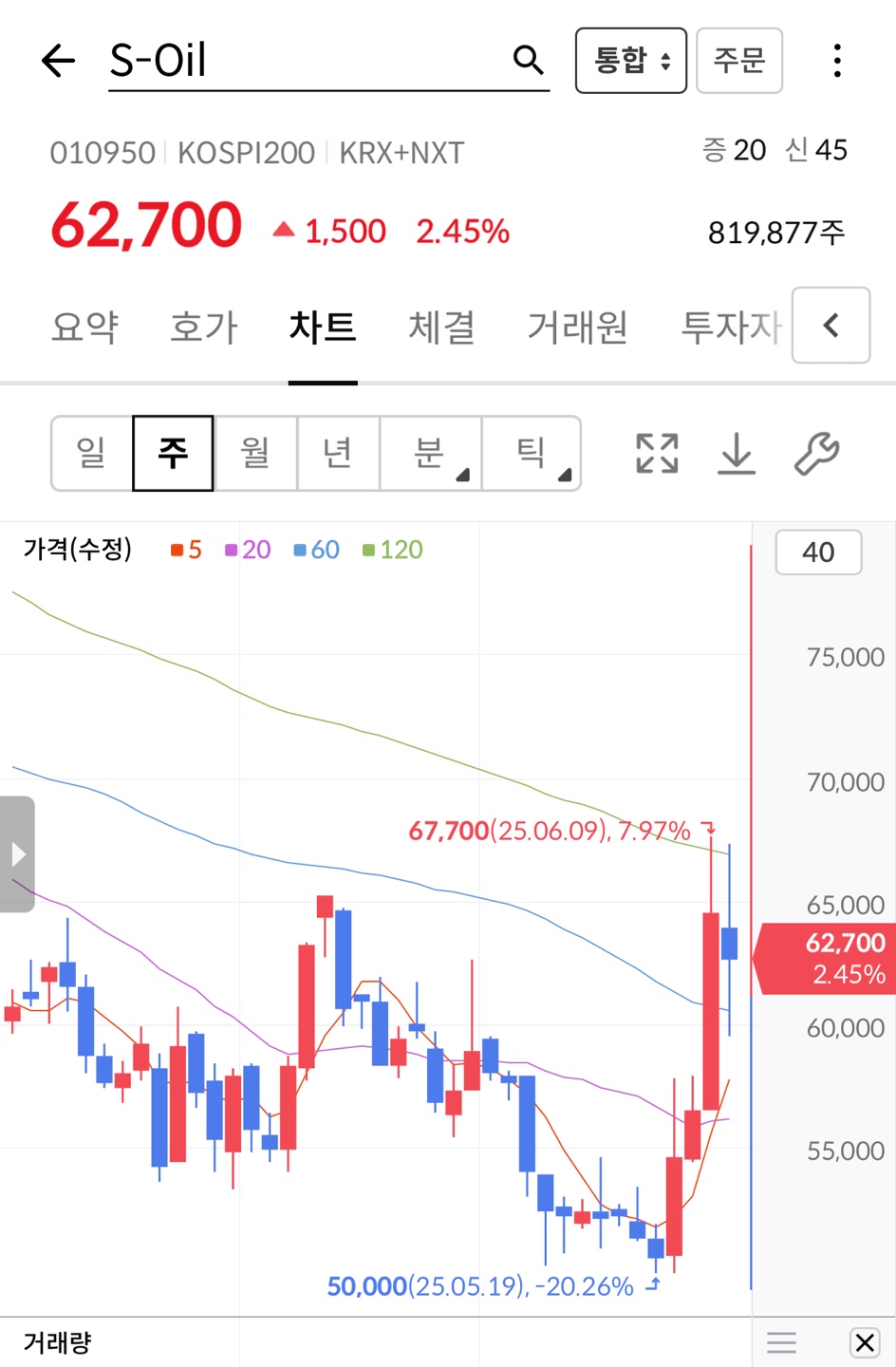Switch to the 호가 tab
Image resolution: width=896 pixels, height=1367 pixels.
click(202, 328)
